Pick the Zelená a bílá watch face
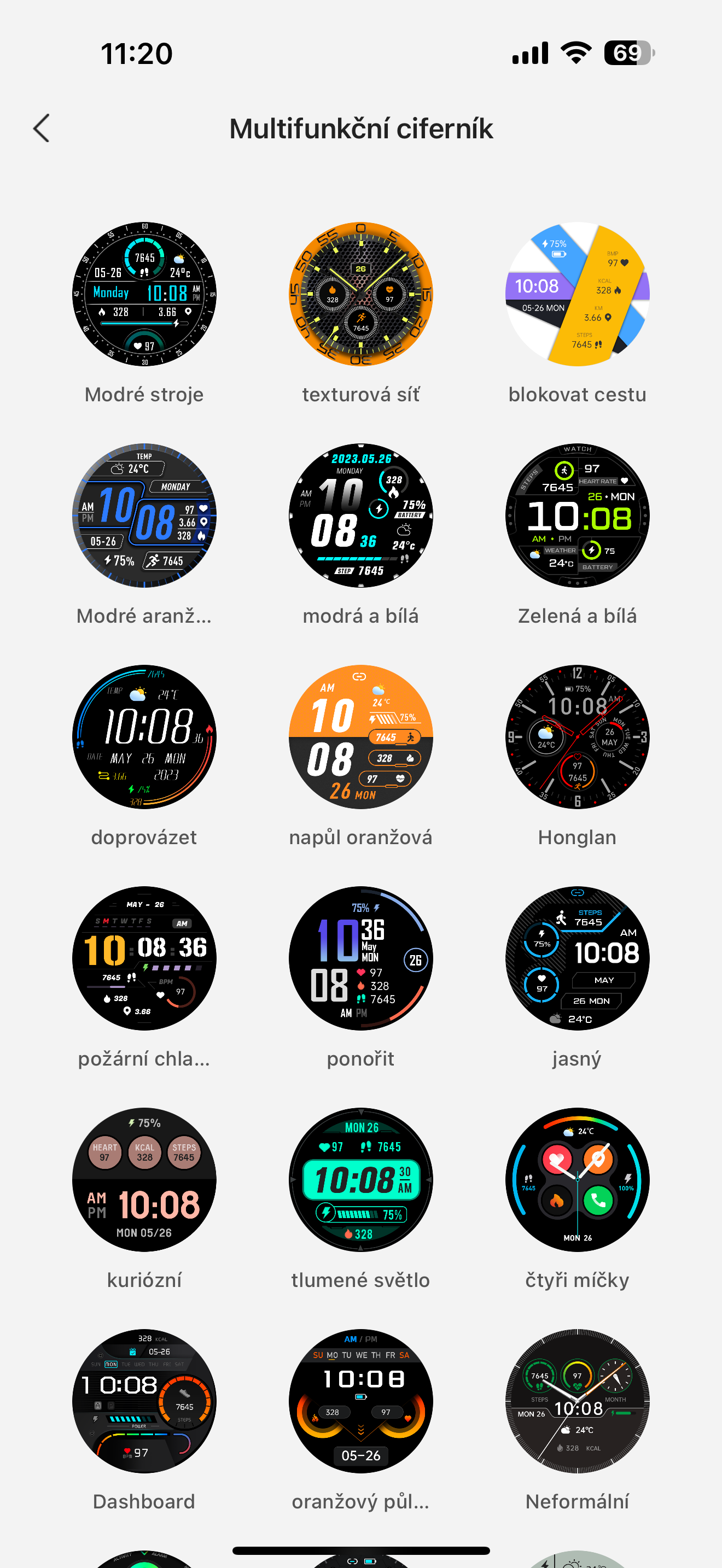Viewport: 722px width, 1568px height. click(577, 516)
